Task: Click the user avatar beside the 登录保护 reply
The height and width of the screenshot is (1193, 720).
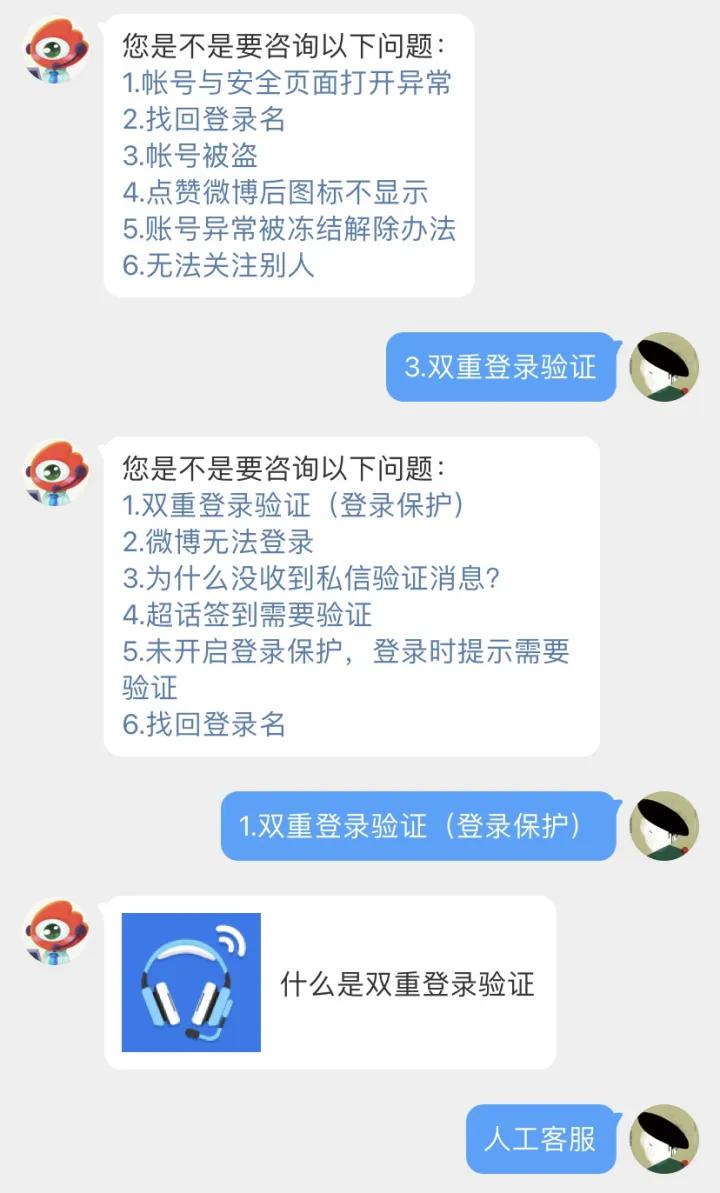Action: 665,828
